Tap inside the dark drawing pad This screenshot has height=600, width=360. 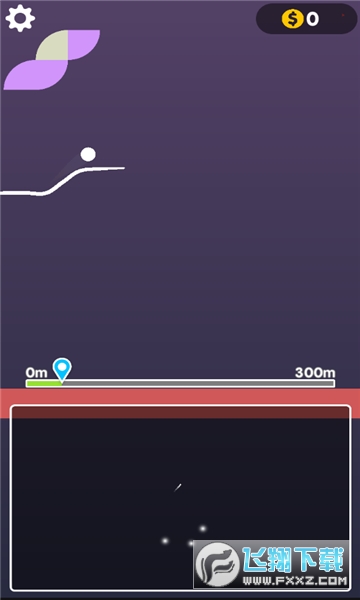(180, 498)
